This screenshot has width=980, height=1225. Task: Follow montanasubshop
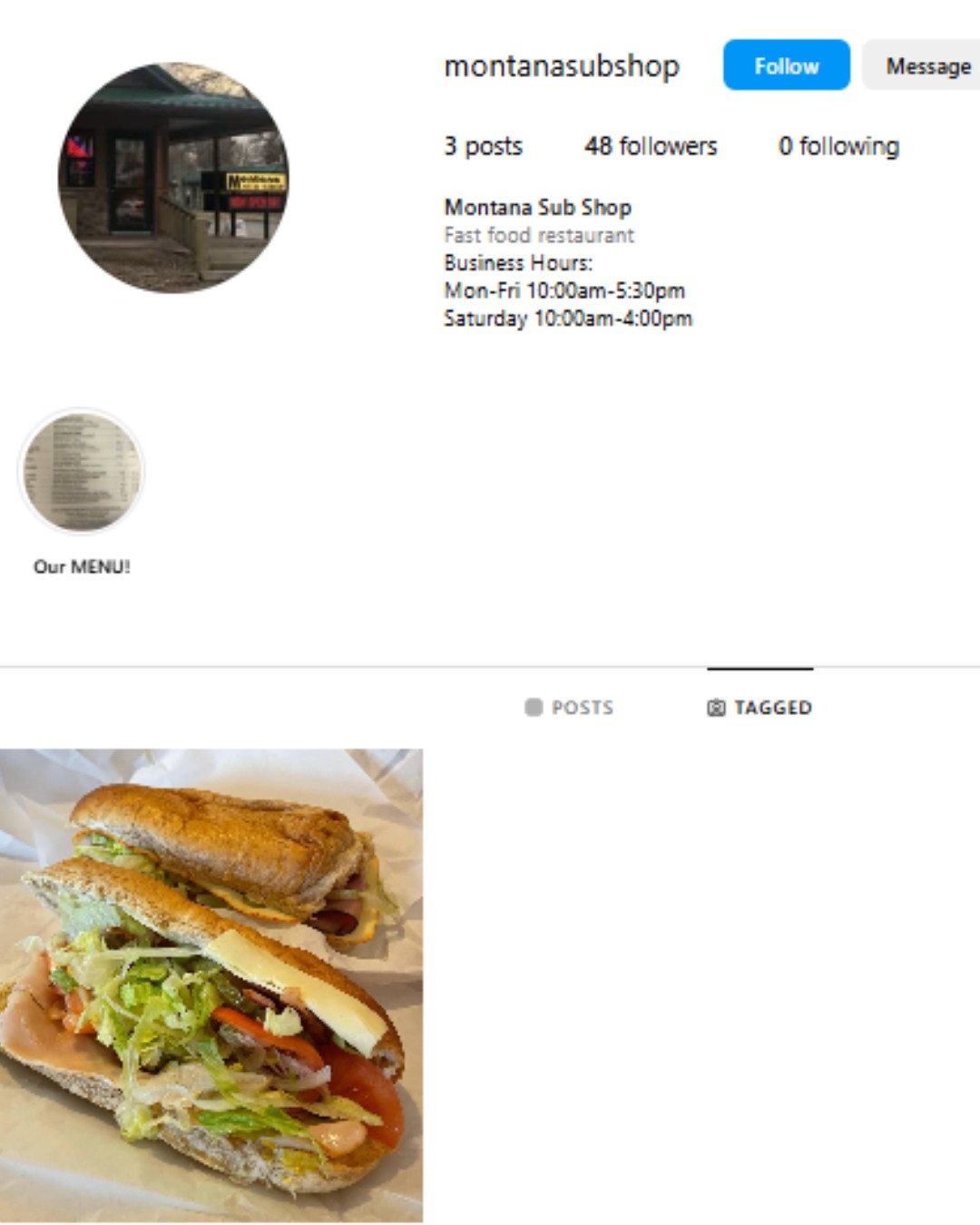tap(786, 65)
